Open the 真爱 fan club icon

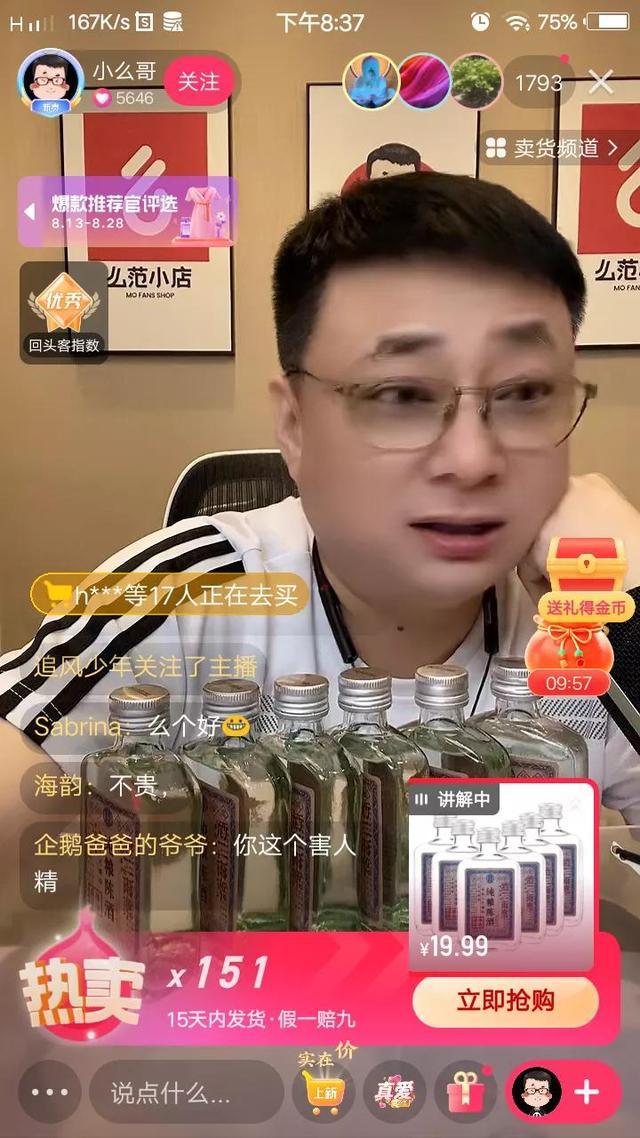coord(395,1092)
